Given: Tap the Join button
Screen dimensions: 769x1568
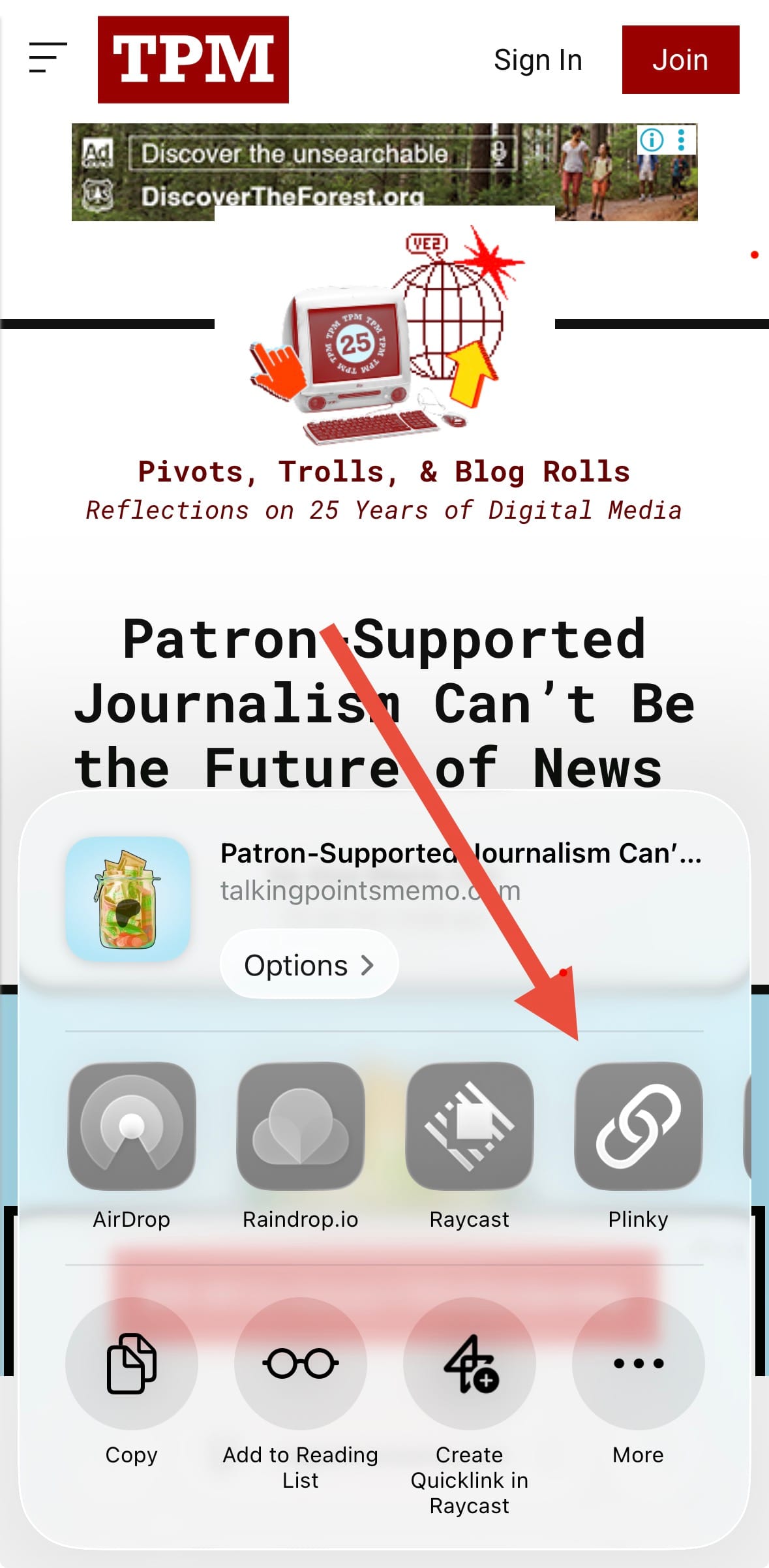Looking at the screenshot, I should pyautogui.click(x=680, y=60).
